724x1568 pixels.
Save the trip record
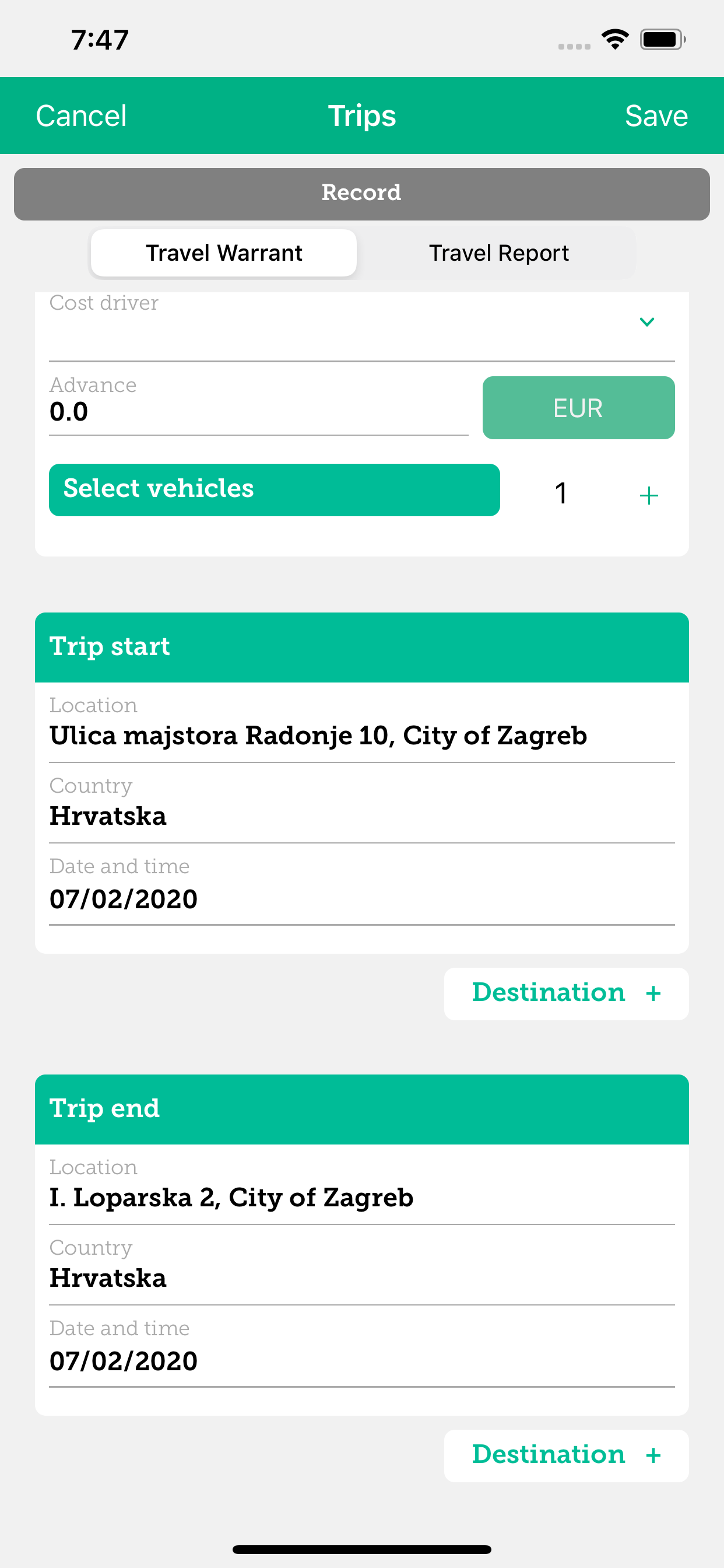656,116
